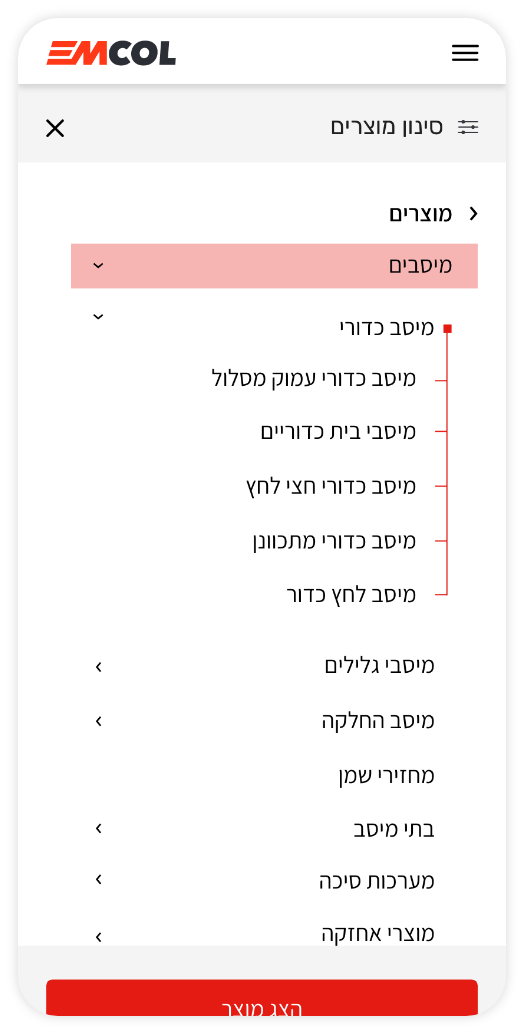The image size is (524, 1034).
Task: Select מיסב כדורי עמוק מסלול
Action: click(x=314, y=379)
